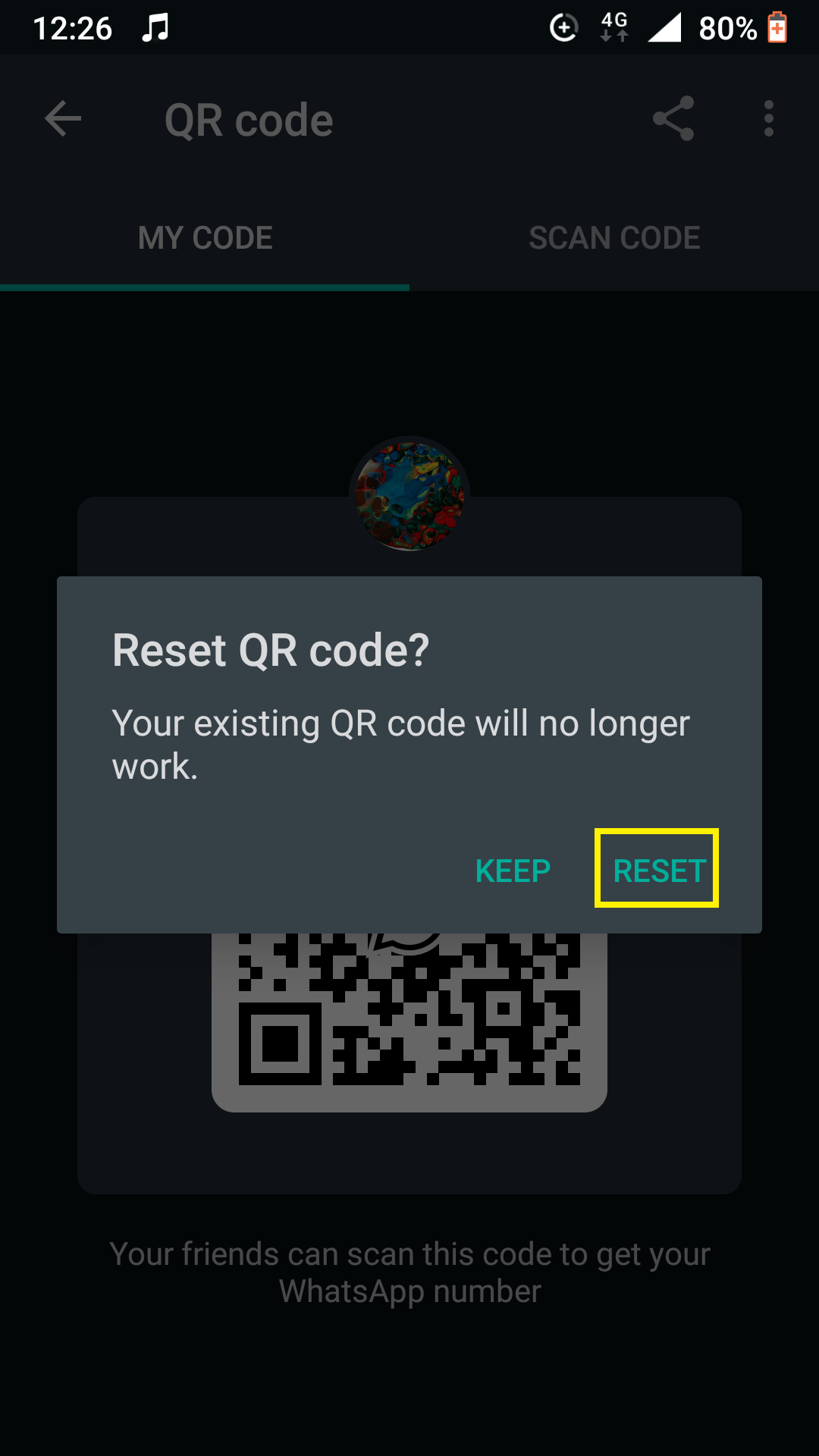
Task: Share the QR code via share icon
Action: point(673,118)
